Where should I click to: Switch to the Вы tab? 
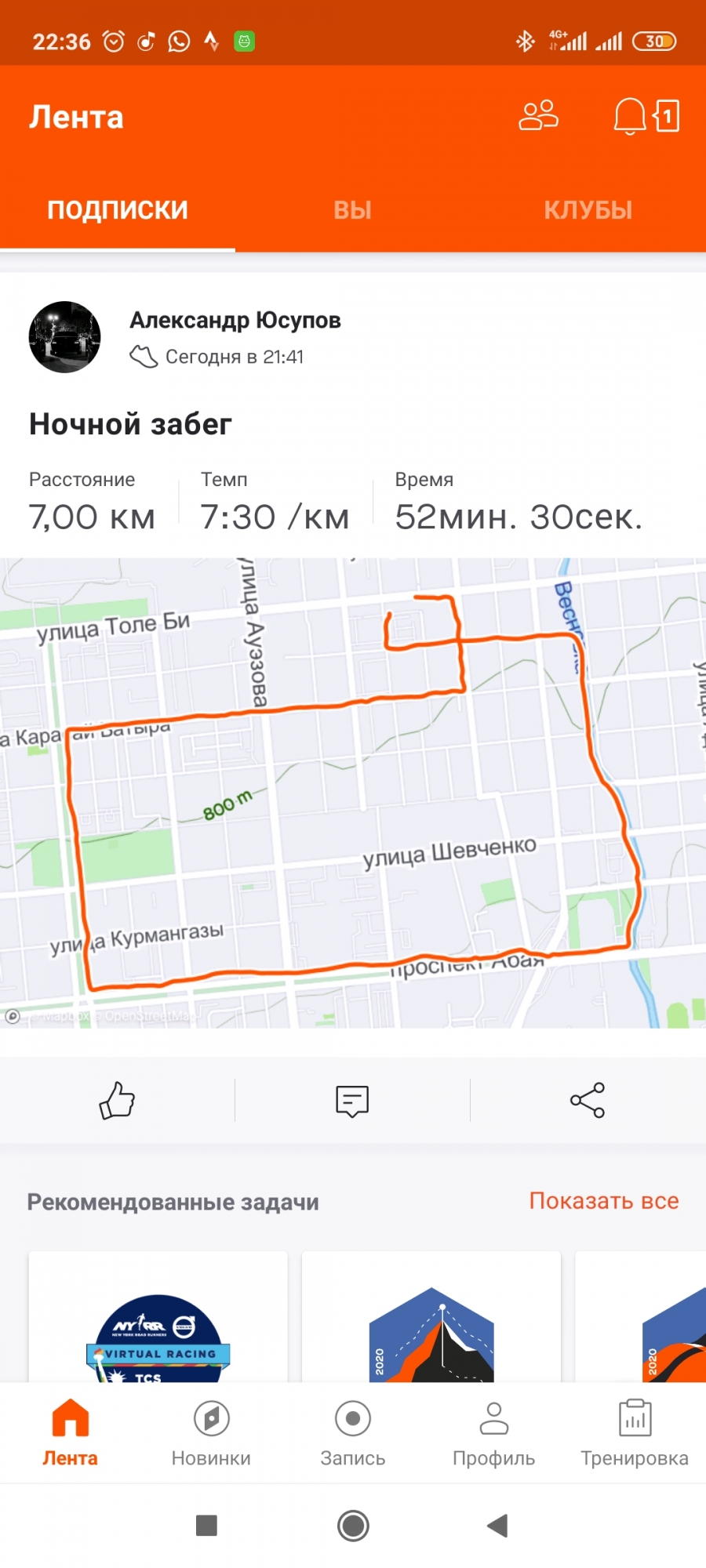pos(352,210)
